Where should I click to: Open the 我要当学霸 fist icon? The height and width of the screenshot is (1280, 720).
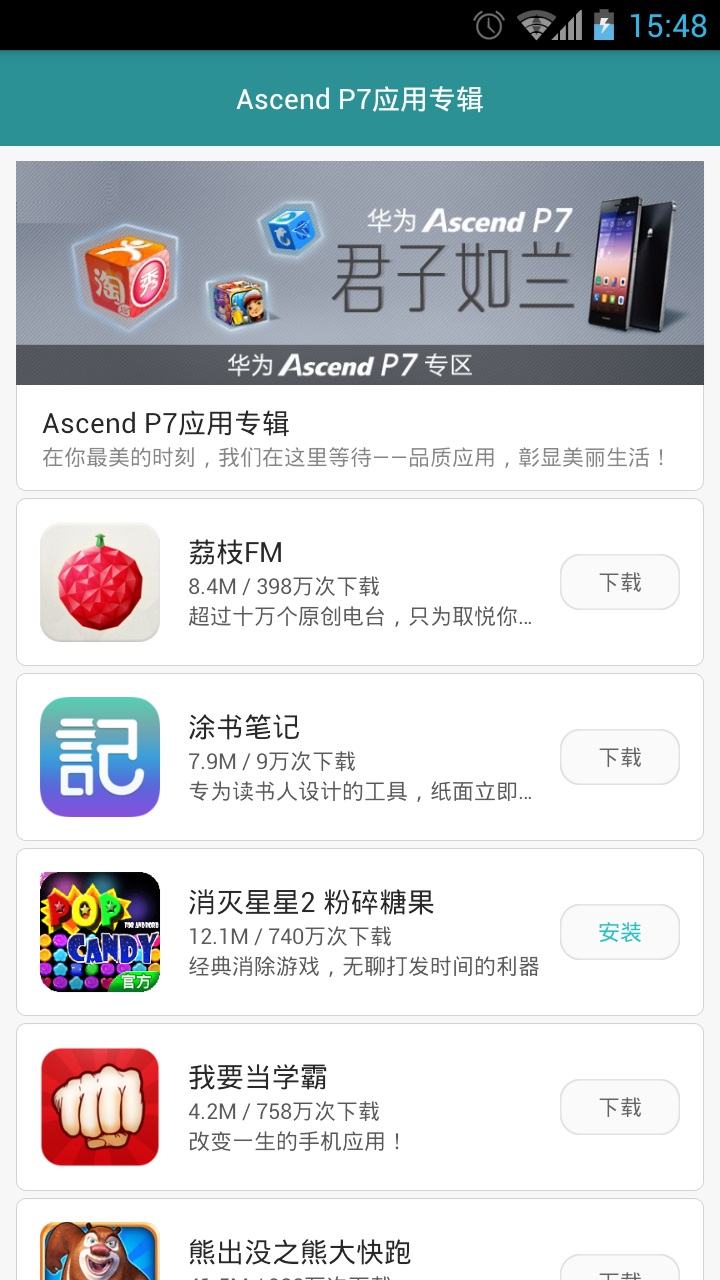pyautogui.click(x=99, y=1106)
